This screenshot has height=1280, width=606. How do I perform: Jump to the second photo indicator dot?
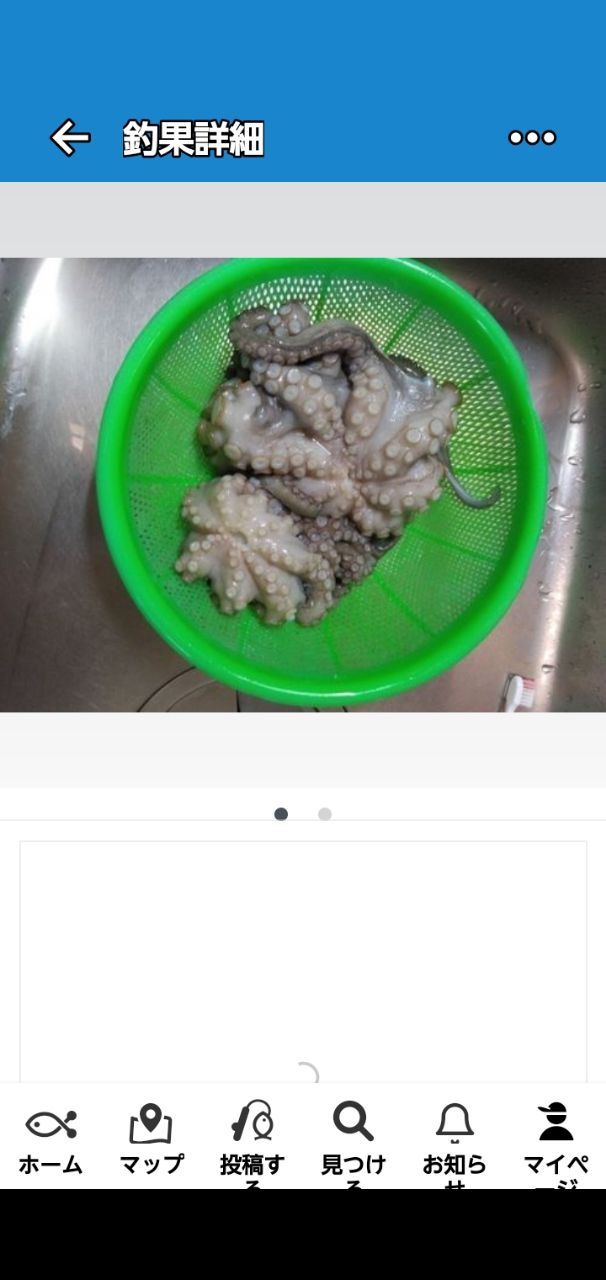(325, 814)
